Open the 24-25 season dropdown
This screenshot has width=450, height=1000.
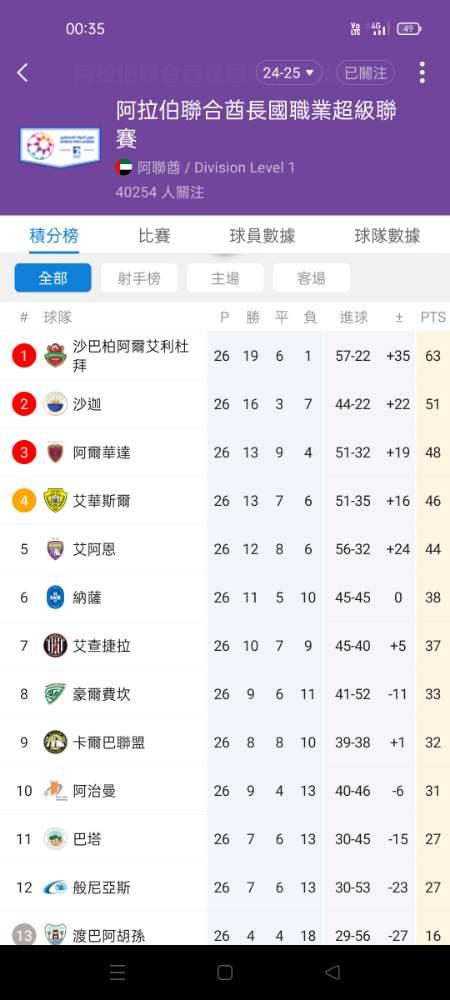click(289, 73)
